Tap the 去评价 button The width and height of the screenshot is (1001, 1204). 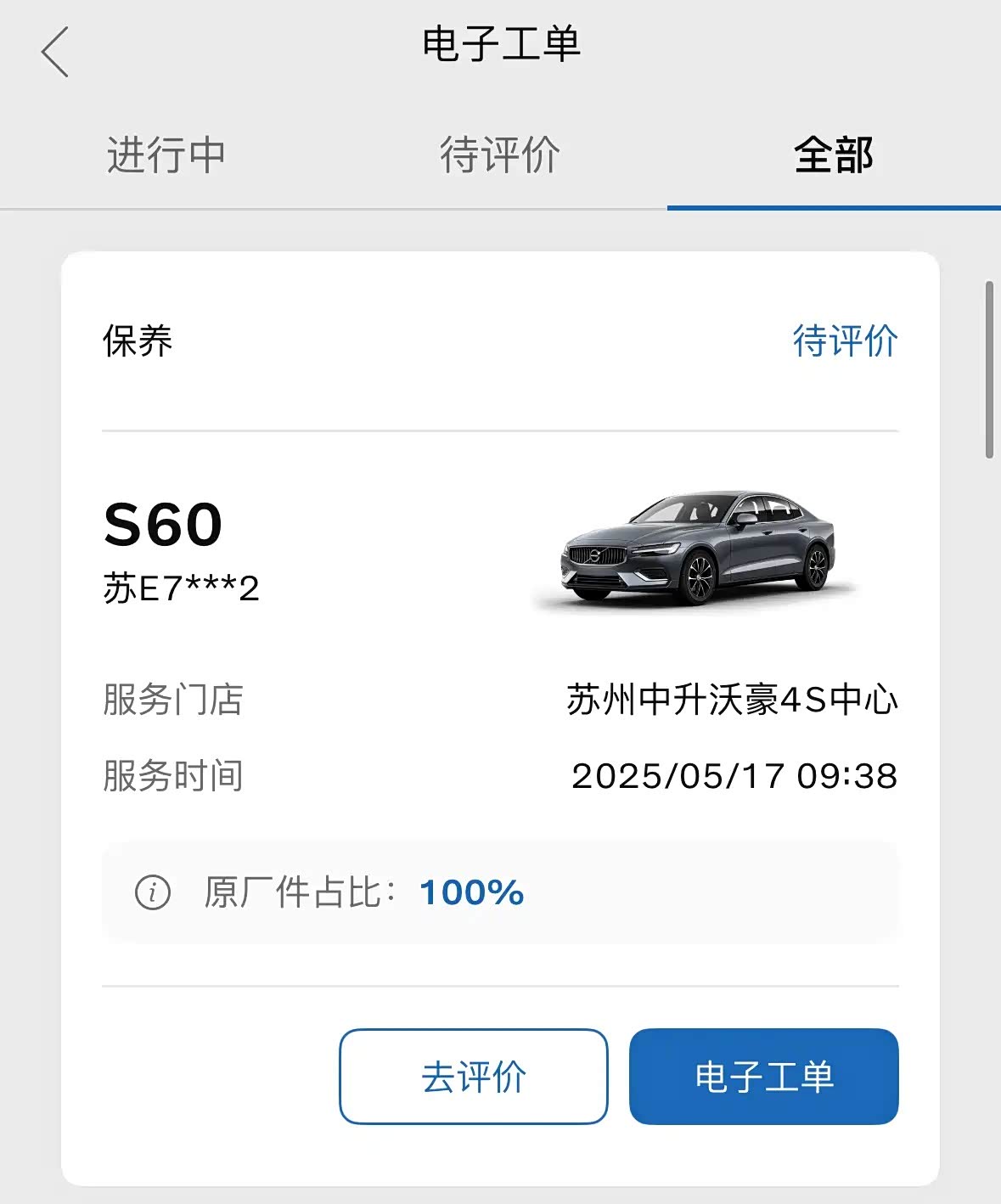[x=474, y=1077]
